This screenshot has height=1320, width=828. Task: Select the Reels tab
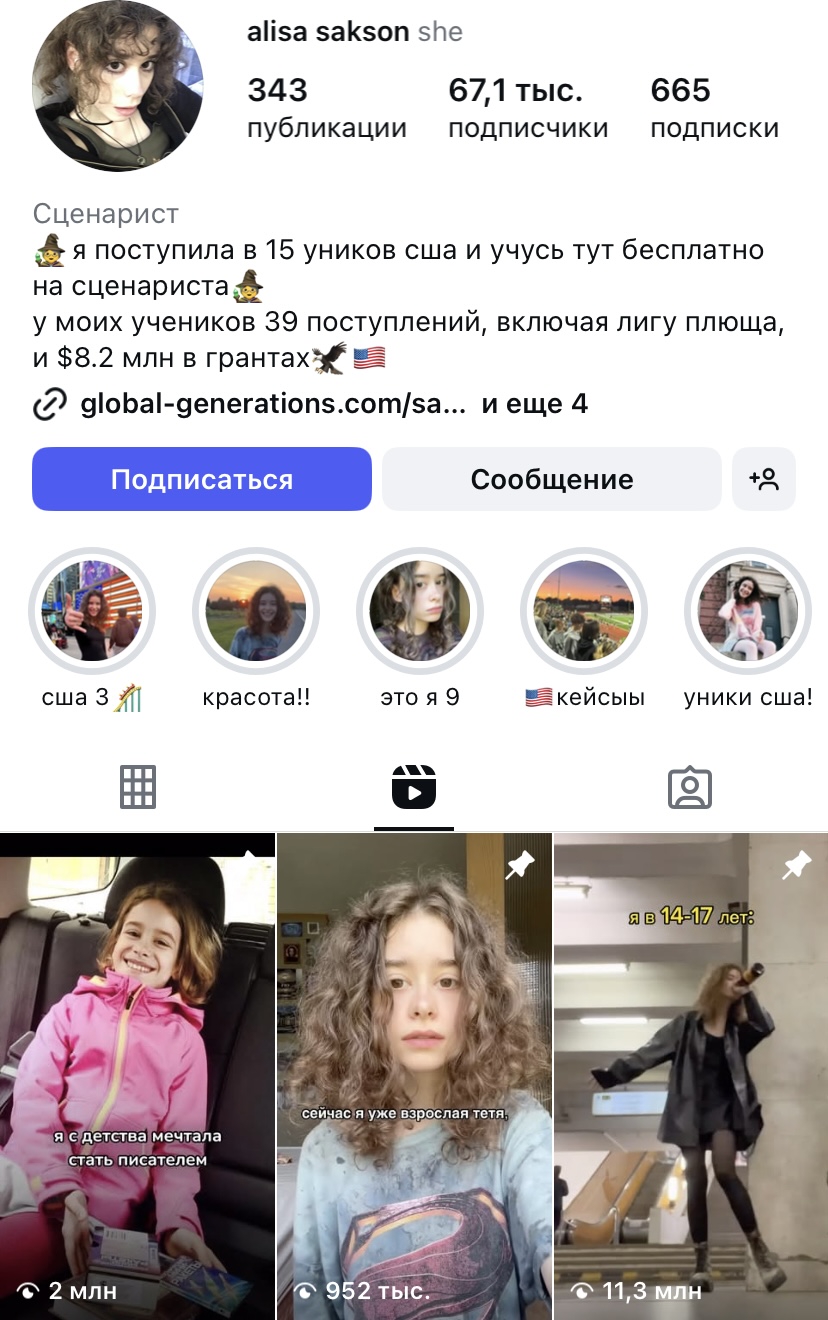click(x=413, y=787)
